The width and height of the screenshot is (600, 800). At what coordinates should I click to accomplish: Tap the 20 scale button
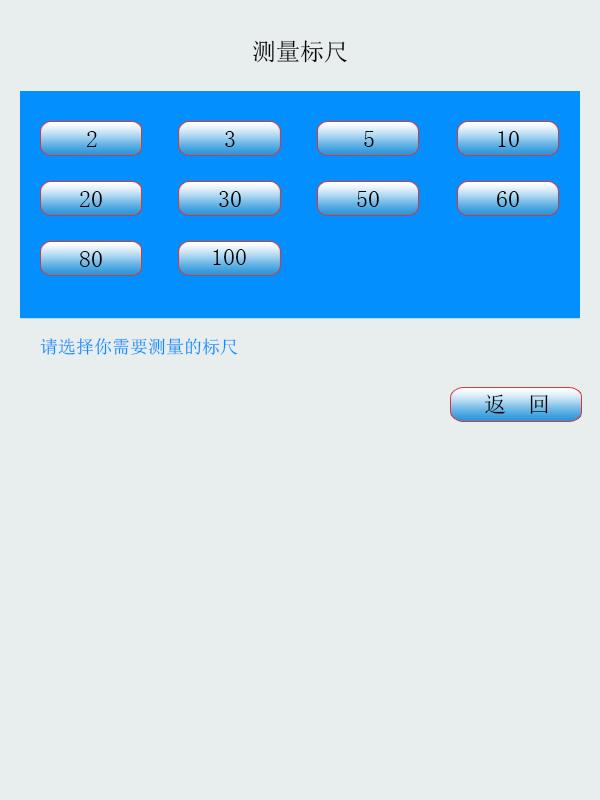[91, 199]
